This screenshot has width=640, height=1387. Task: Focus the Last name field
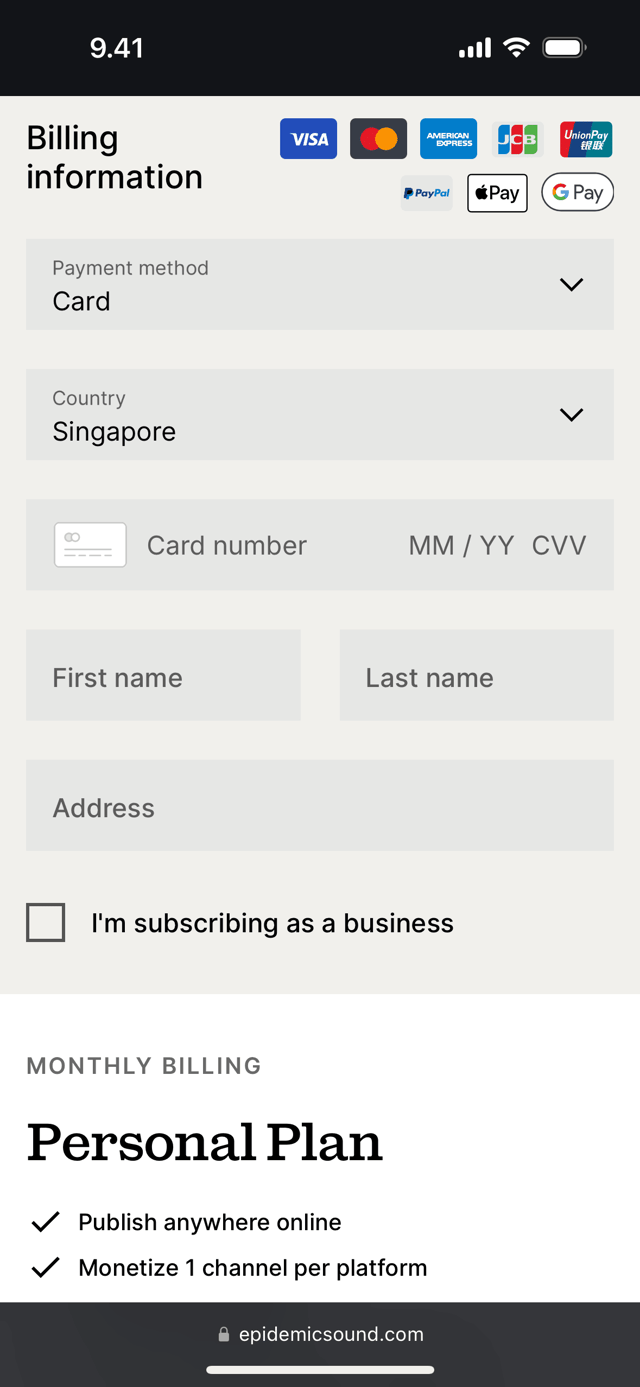tap(477, 675)
